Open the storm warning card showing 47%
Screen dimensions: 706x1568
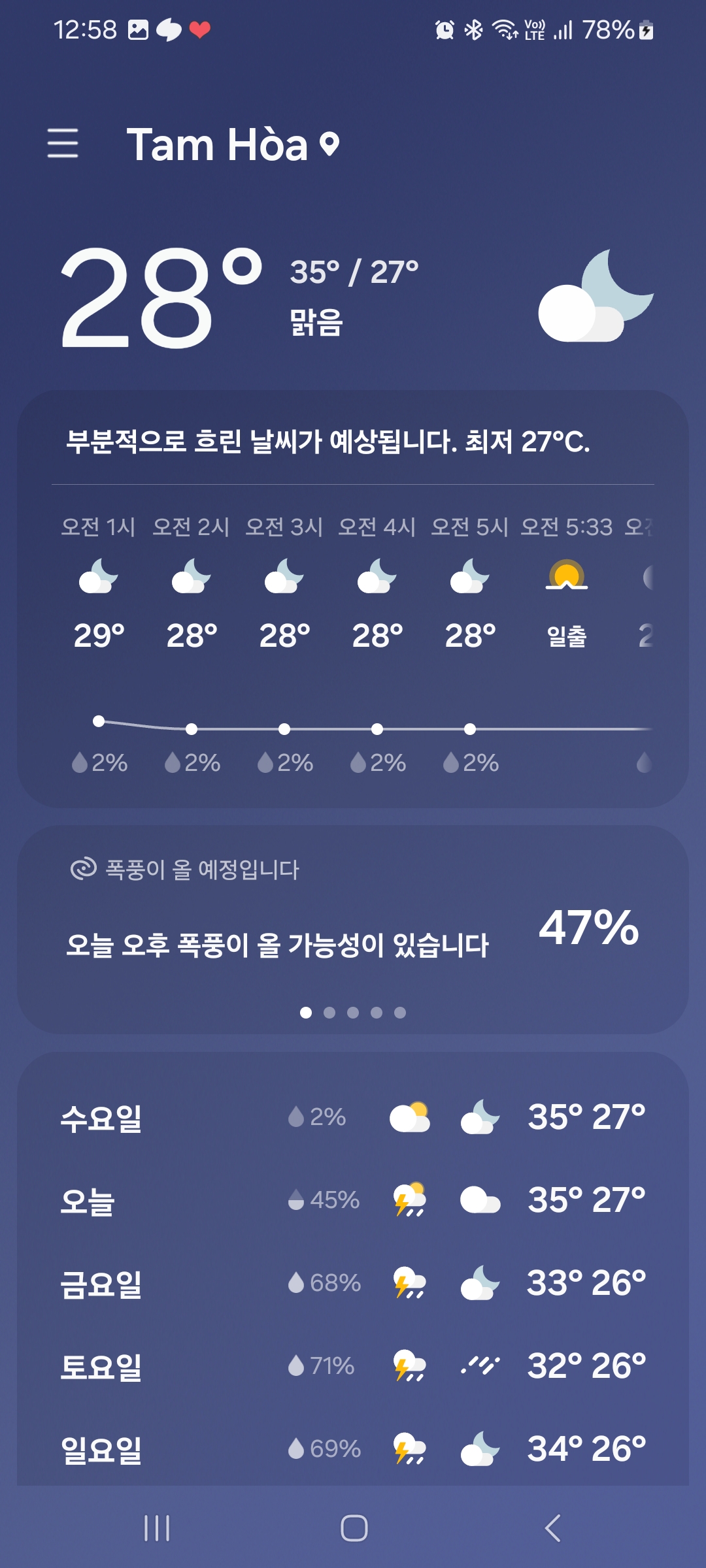point(353,929)
